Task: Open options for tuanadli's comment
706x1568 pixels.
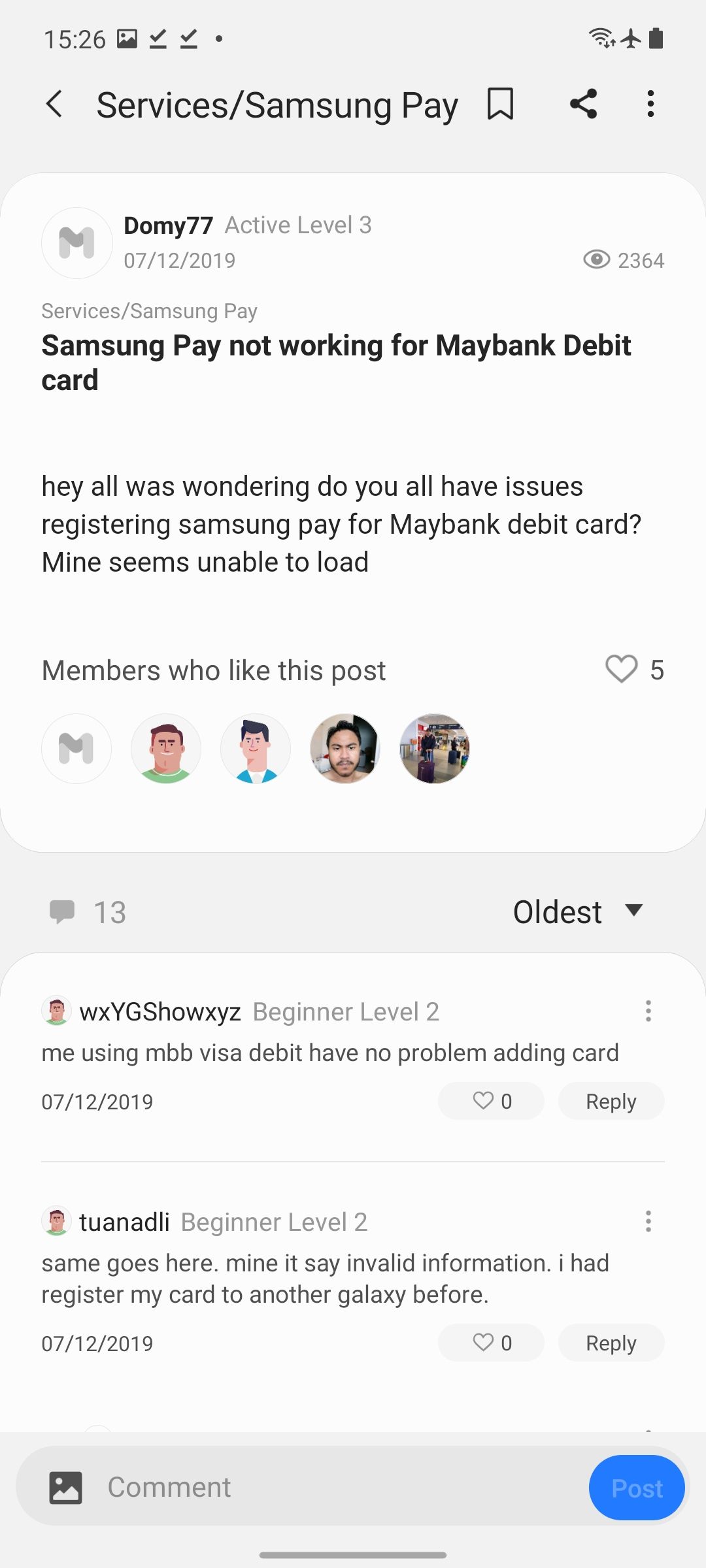Action: click(x=648, y=1221)
